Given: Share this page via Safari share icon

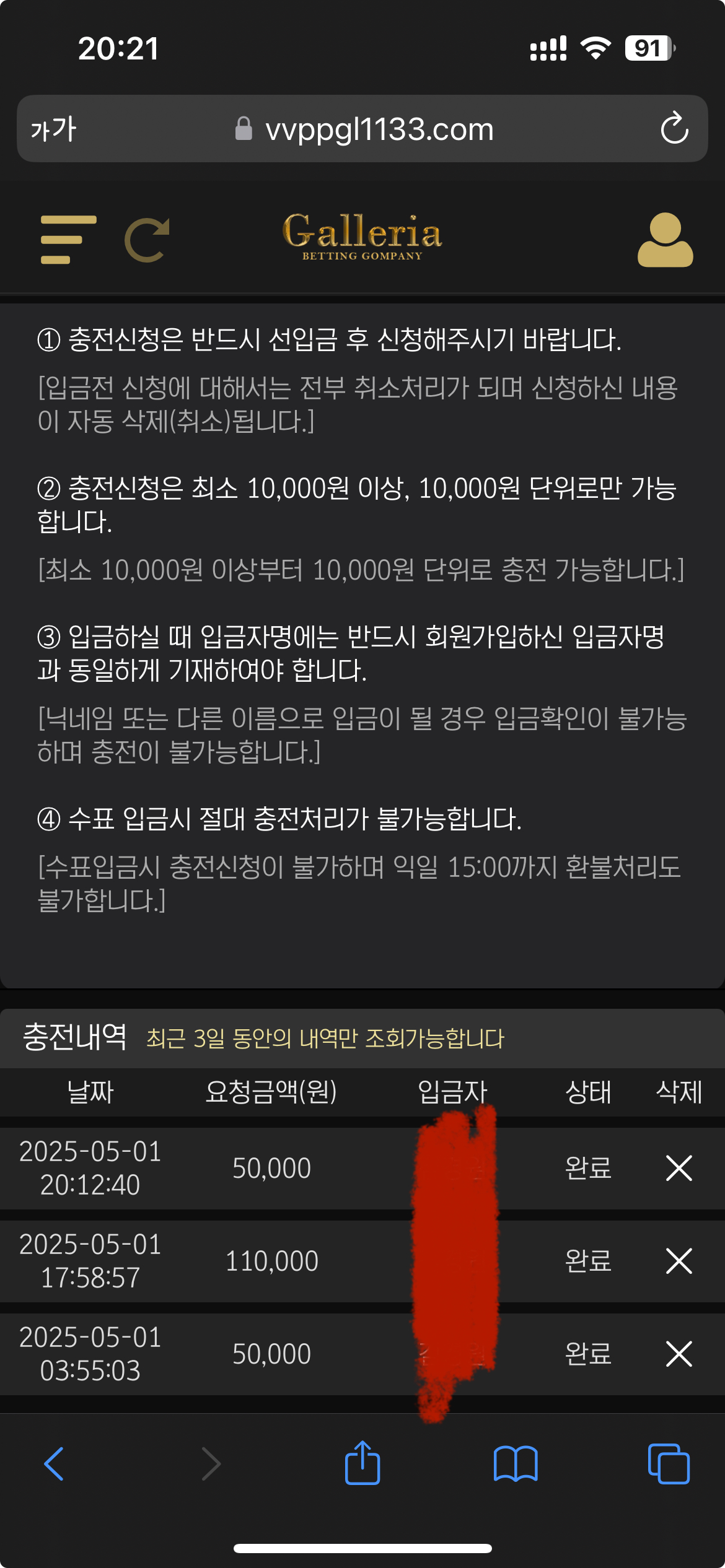Looking at the screenshot, I should tap(362, 1464).
